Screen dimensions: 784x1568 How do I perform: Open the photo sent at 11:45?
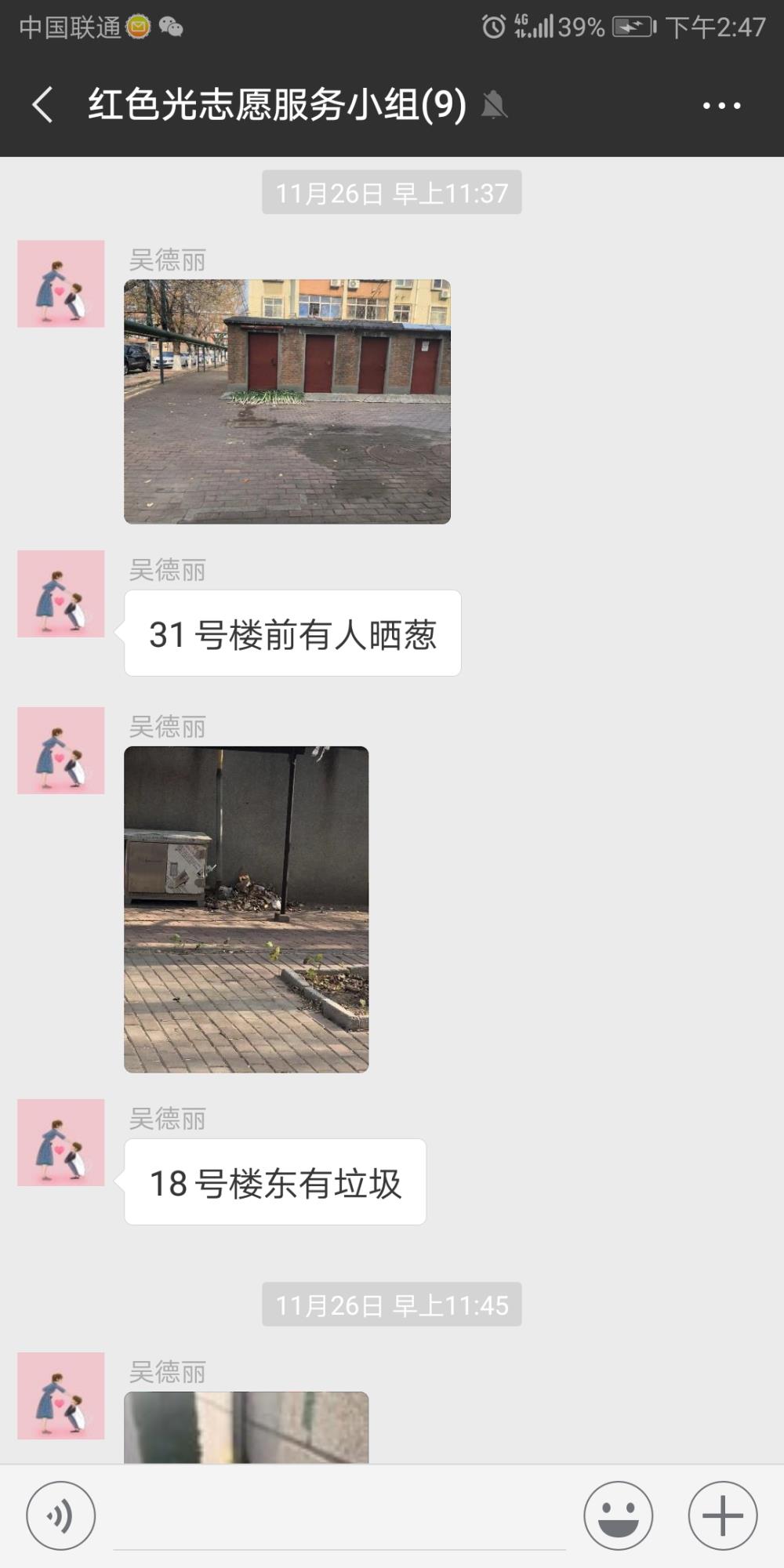pyautogui.click(x=246, y=1427)
